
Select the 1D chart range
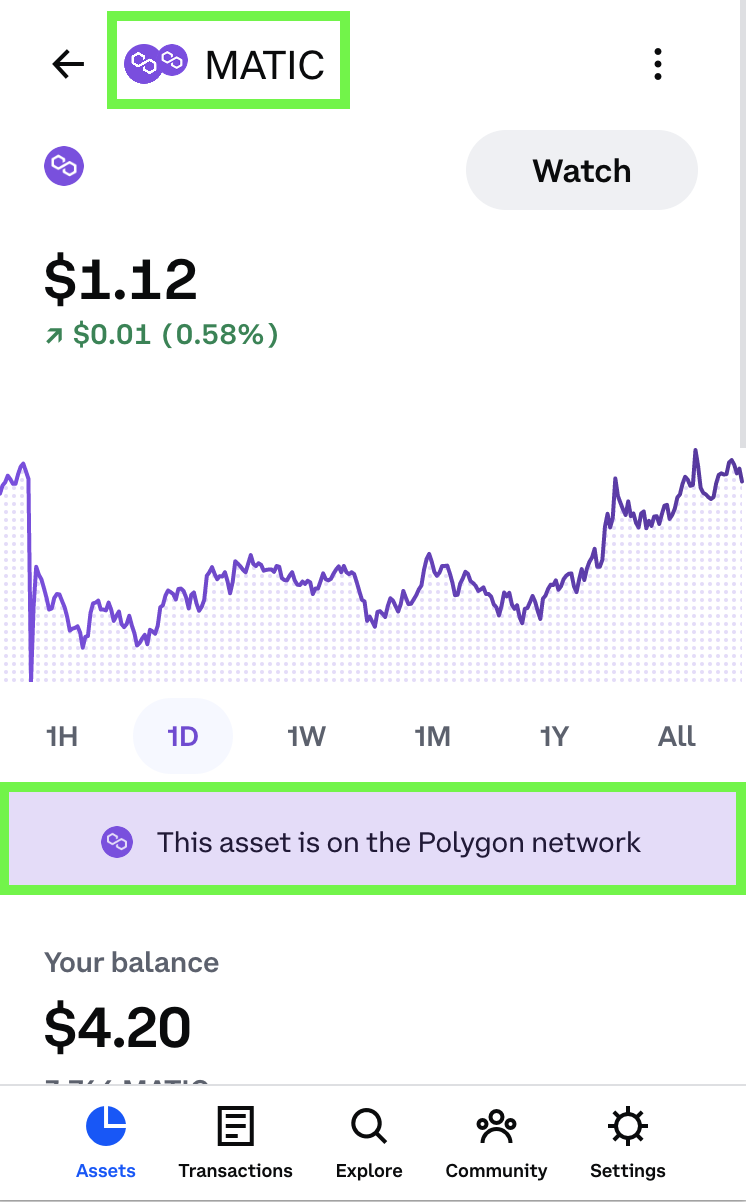pos(183,736)
